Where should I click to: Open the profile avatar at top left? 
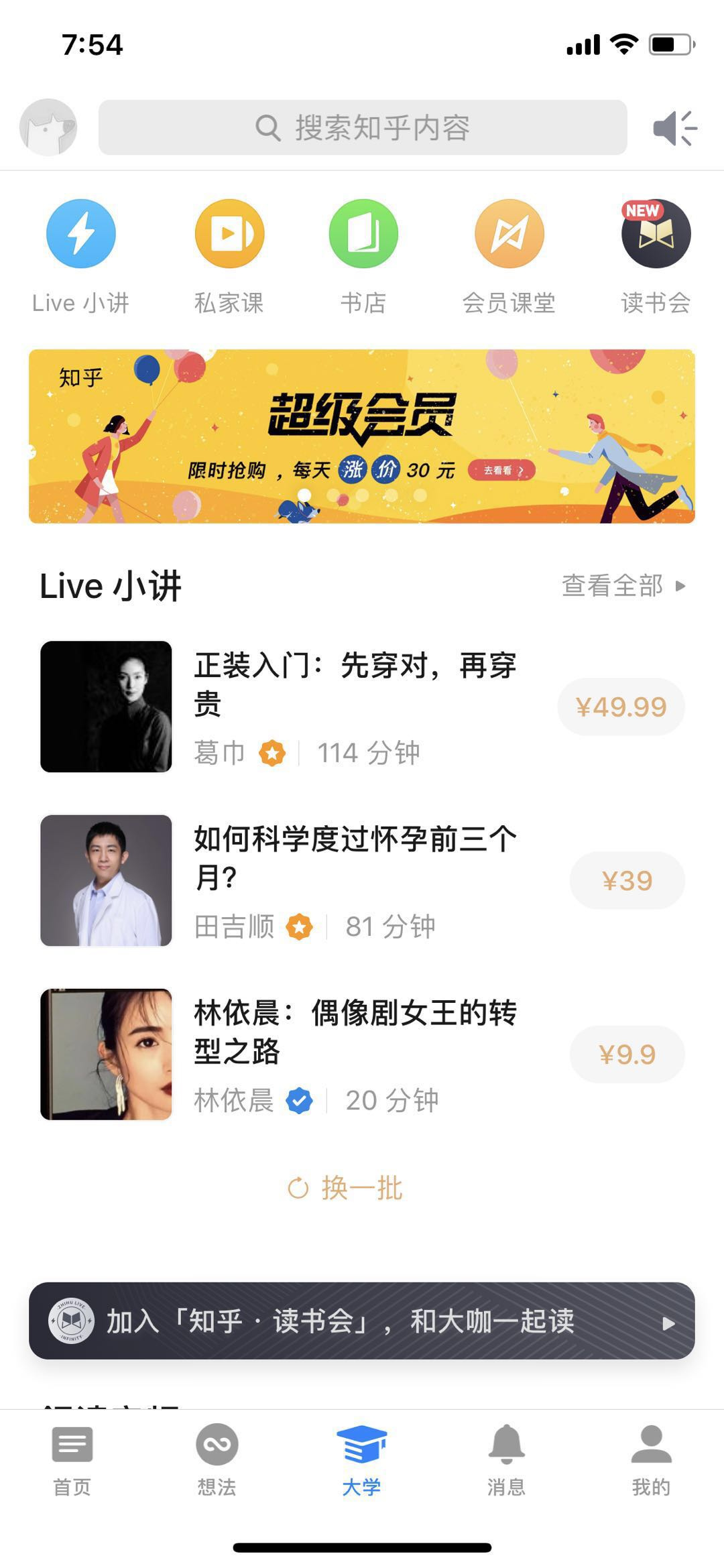coord(48,127)
